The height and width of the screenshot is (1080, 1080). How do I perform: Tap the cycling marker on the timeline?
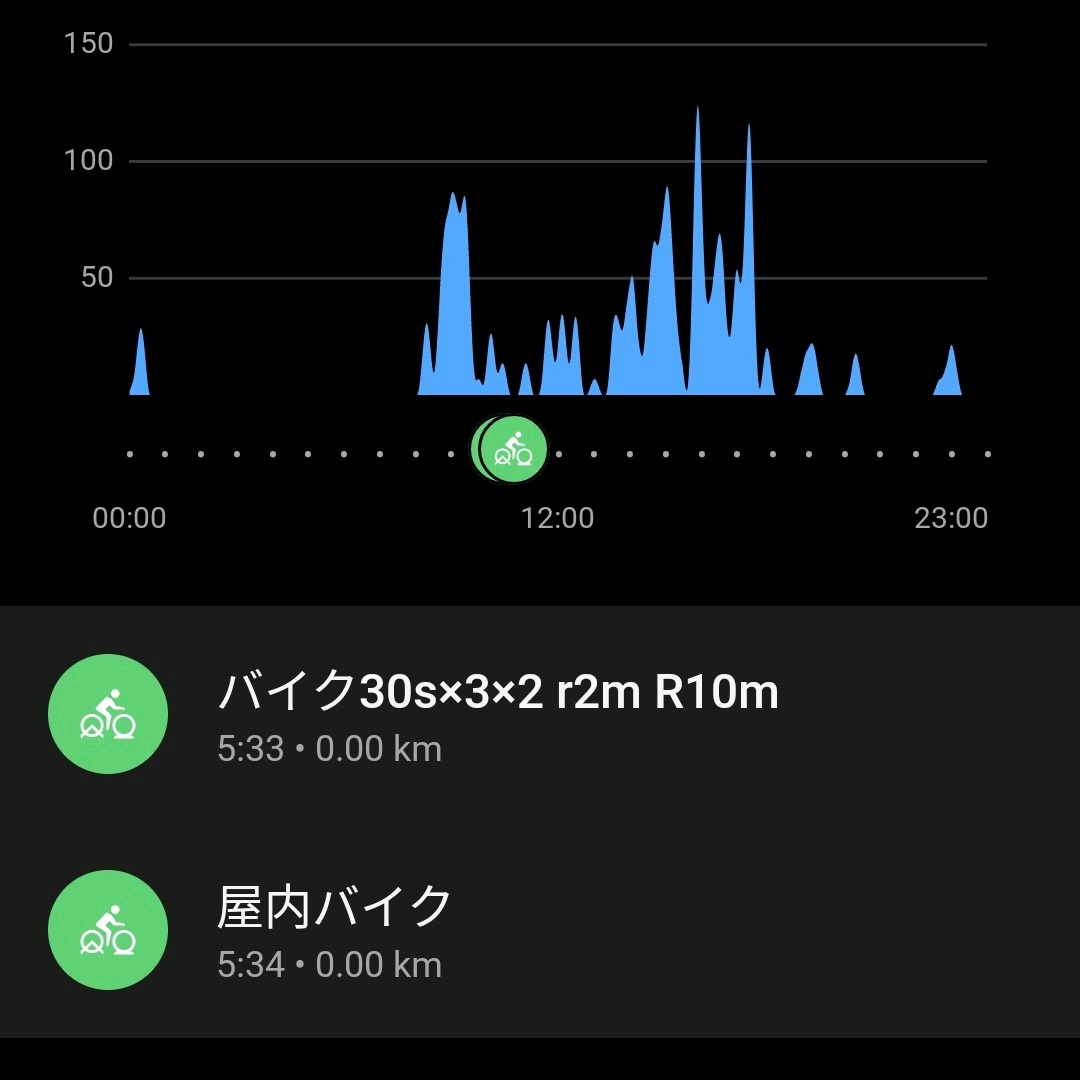coord(513,449)
